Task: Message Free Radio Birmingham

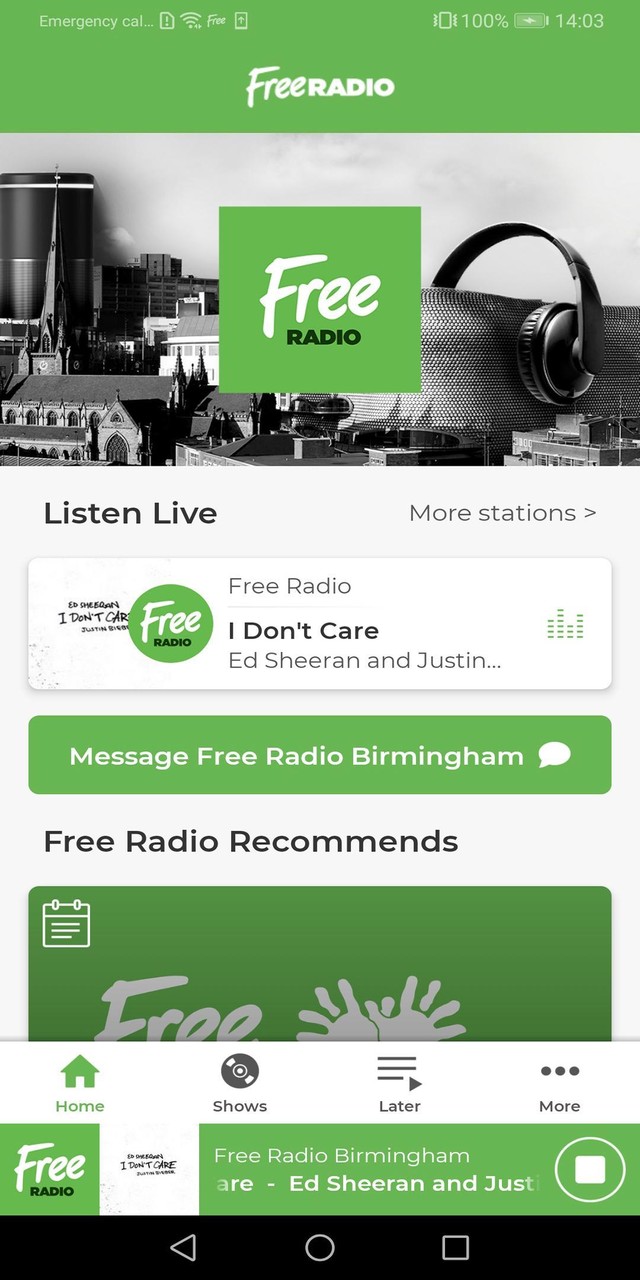Action: coord(320,755)
